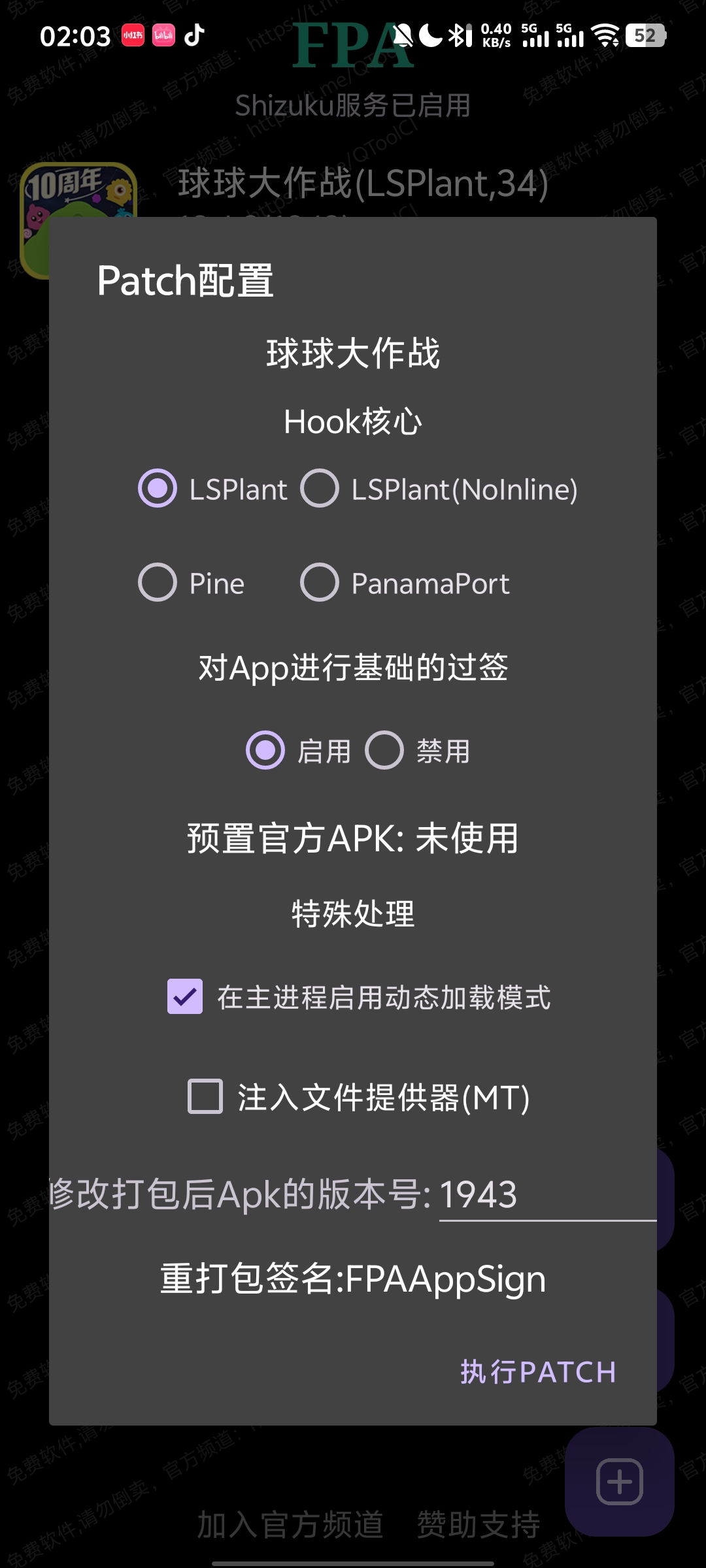Screen dimensions: 706x1568
Task: Uncheck 在主进程启用动态加载模式
Action: 185,997
